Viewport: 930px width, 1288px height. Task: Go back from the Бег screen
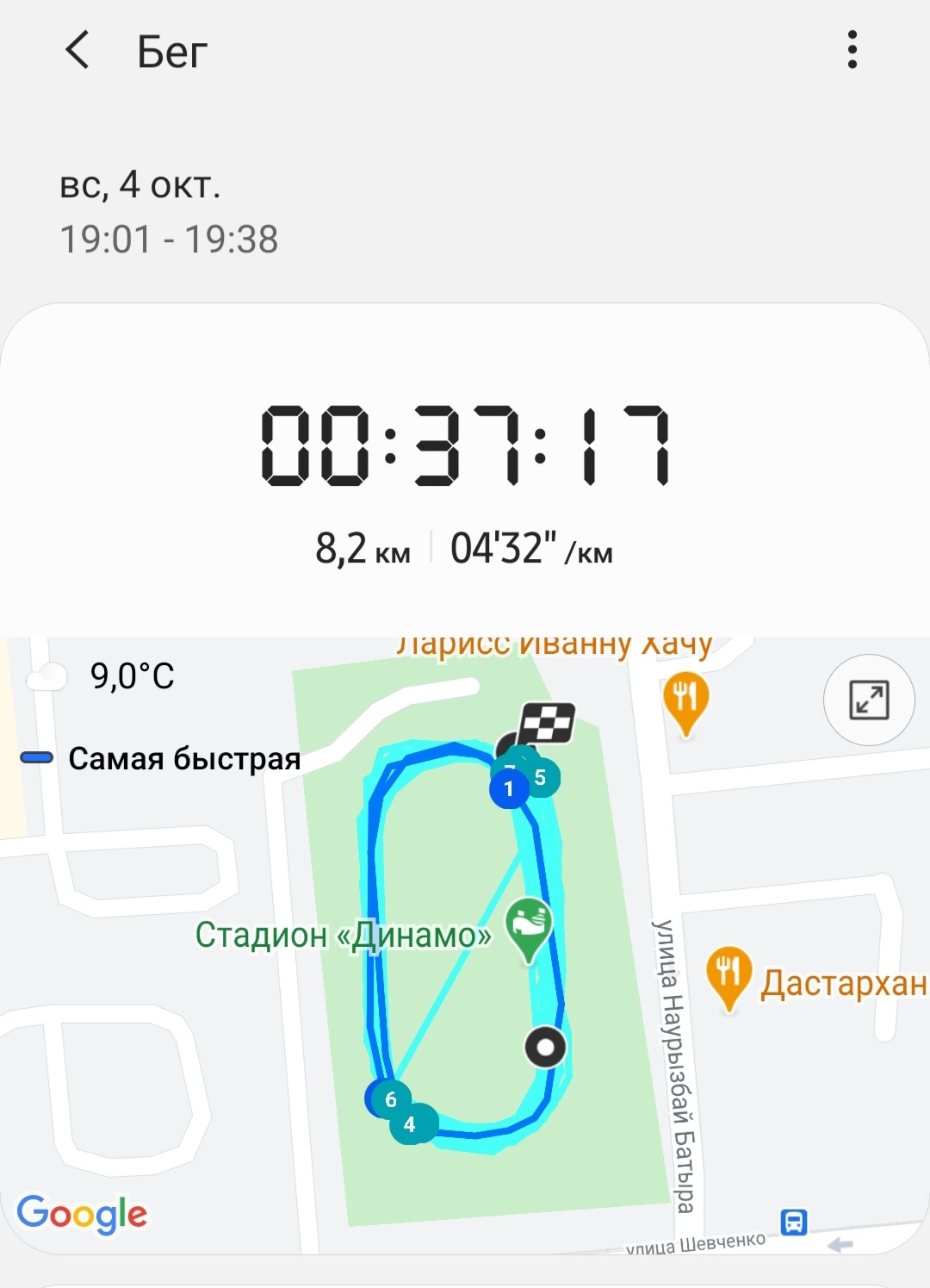[x=77, y=50]
